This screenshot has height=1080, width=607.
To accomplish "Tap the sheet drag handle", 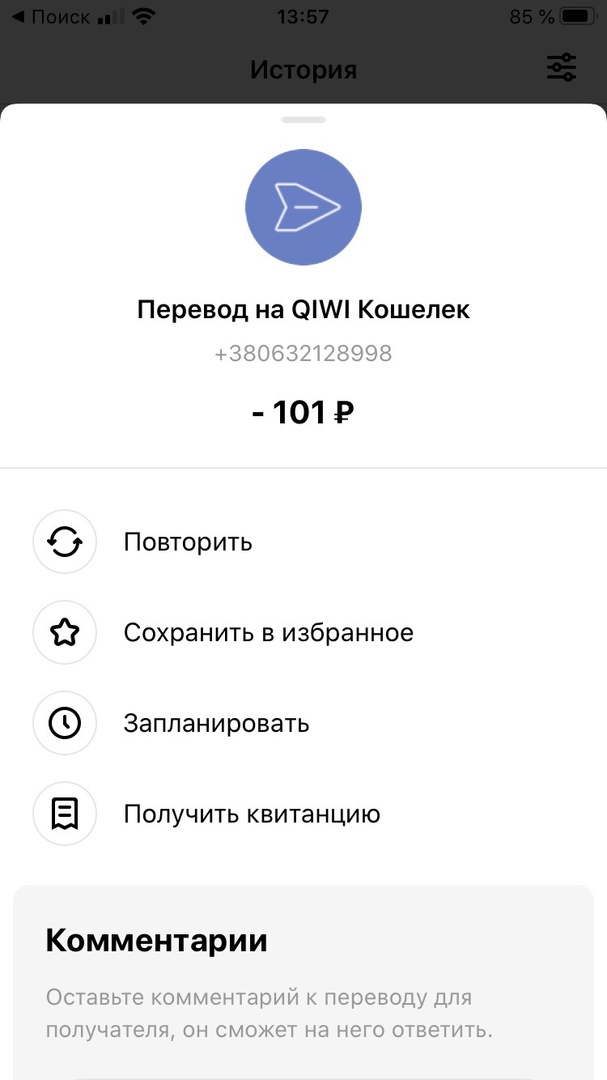I will [303, 120].
